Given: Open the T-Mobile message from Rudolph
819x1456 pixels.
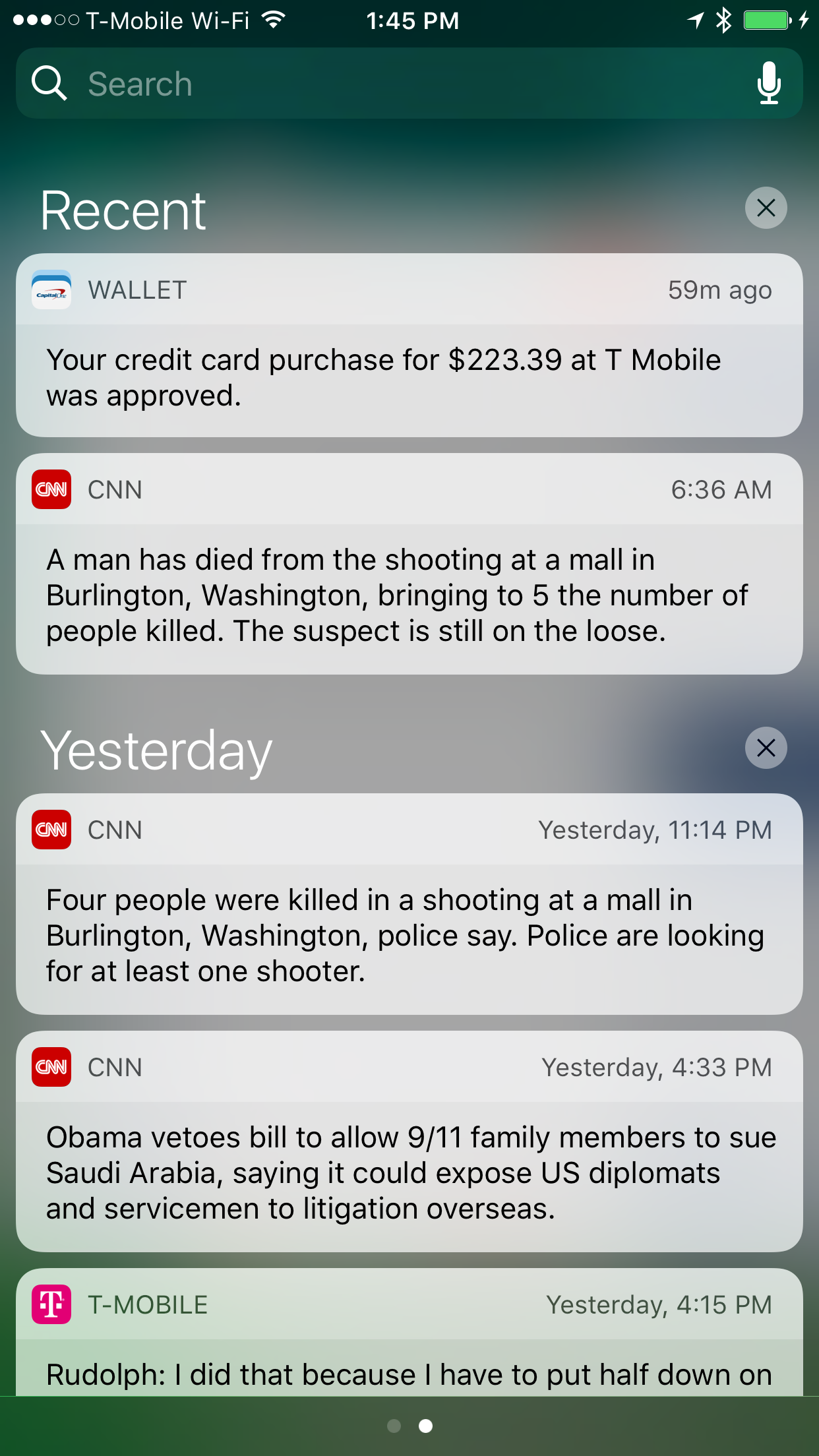Looking at the screenshot, I should coord(409,1332).
